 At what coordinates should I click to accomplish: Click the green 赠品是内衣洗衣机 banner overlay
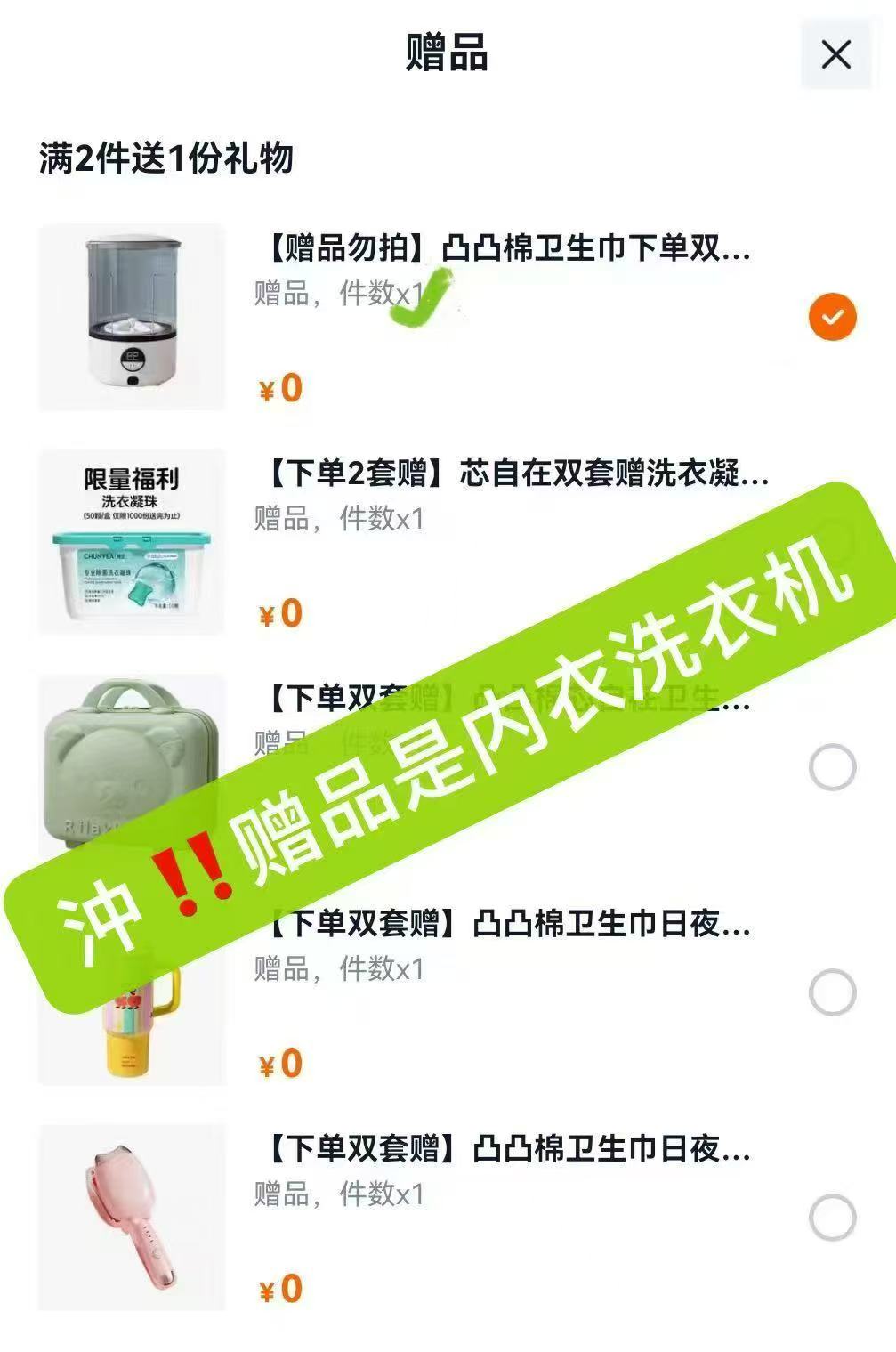tap(445, 757)
